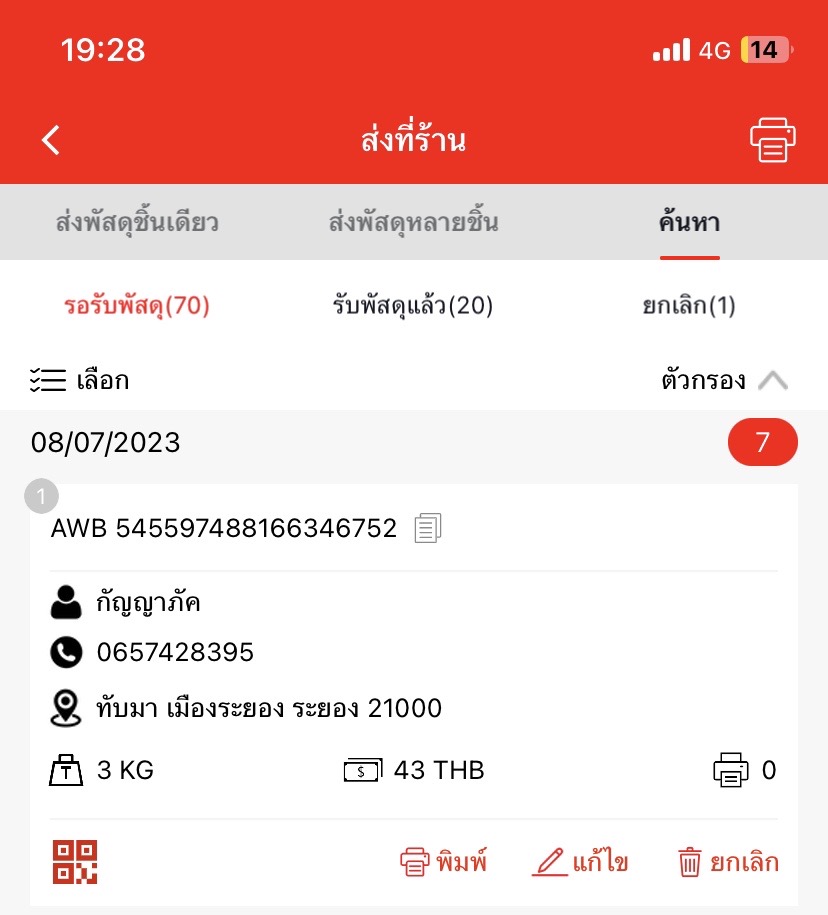
Task: Show the รอรับพัสดุ(70) list
Action: pyautogui.click(x=137, y=305)
